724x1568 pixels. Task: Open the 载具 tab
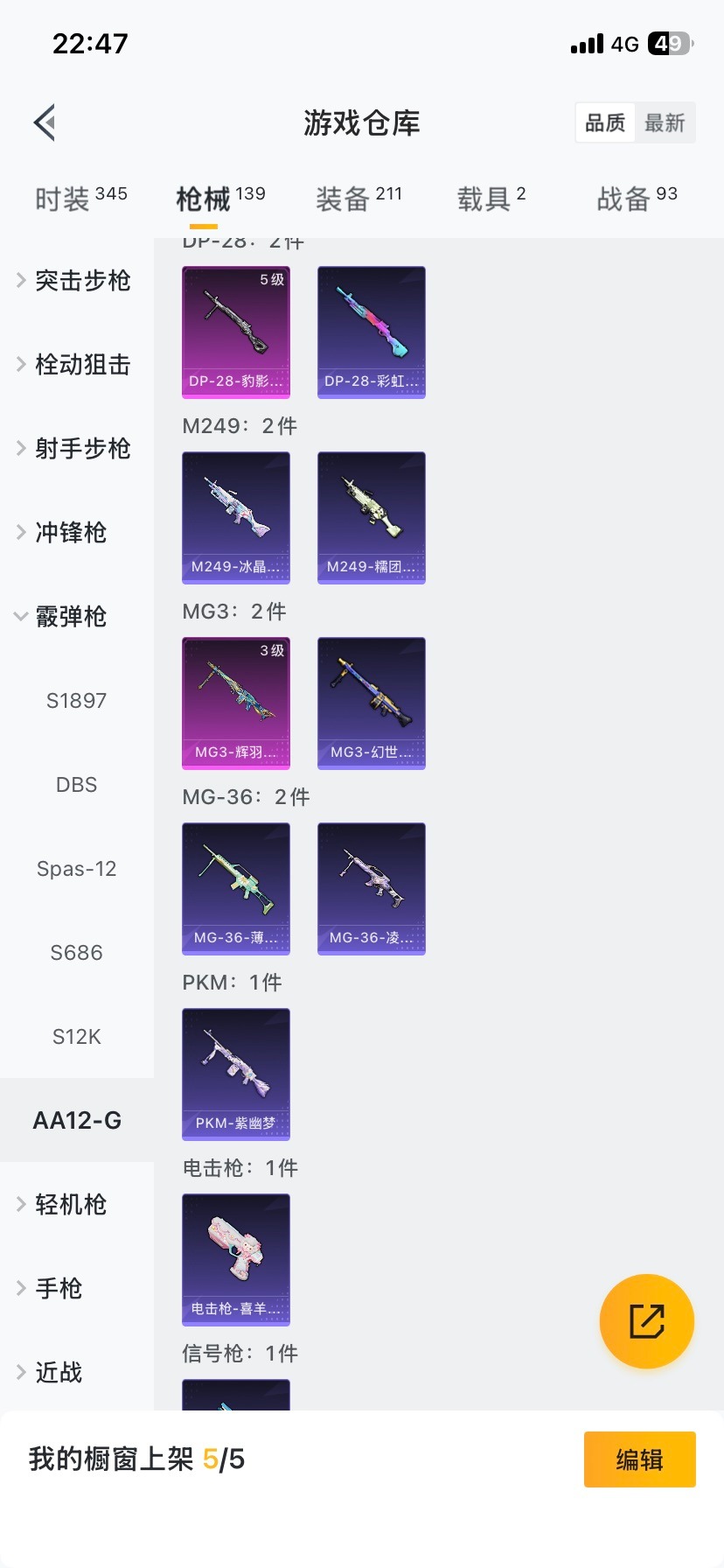point(491,199)
